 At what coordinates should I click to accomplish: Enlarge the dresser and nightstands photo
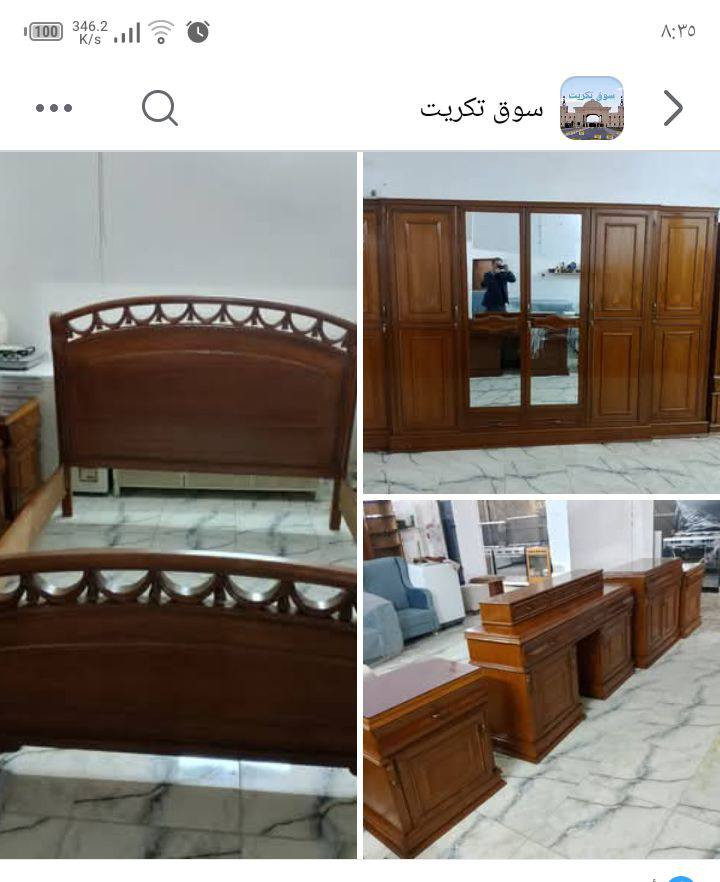(541, 678)
